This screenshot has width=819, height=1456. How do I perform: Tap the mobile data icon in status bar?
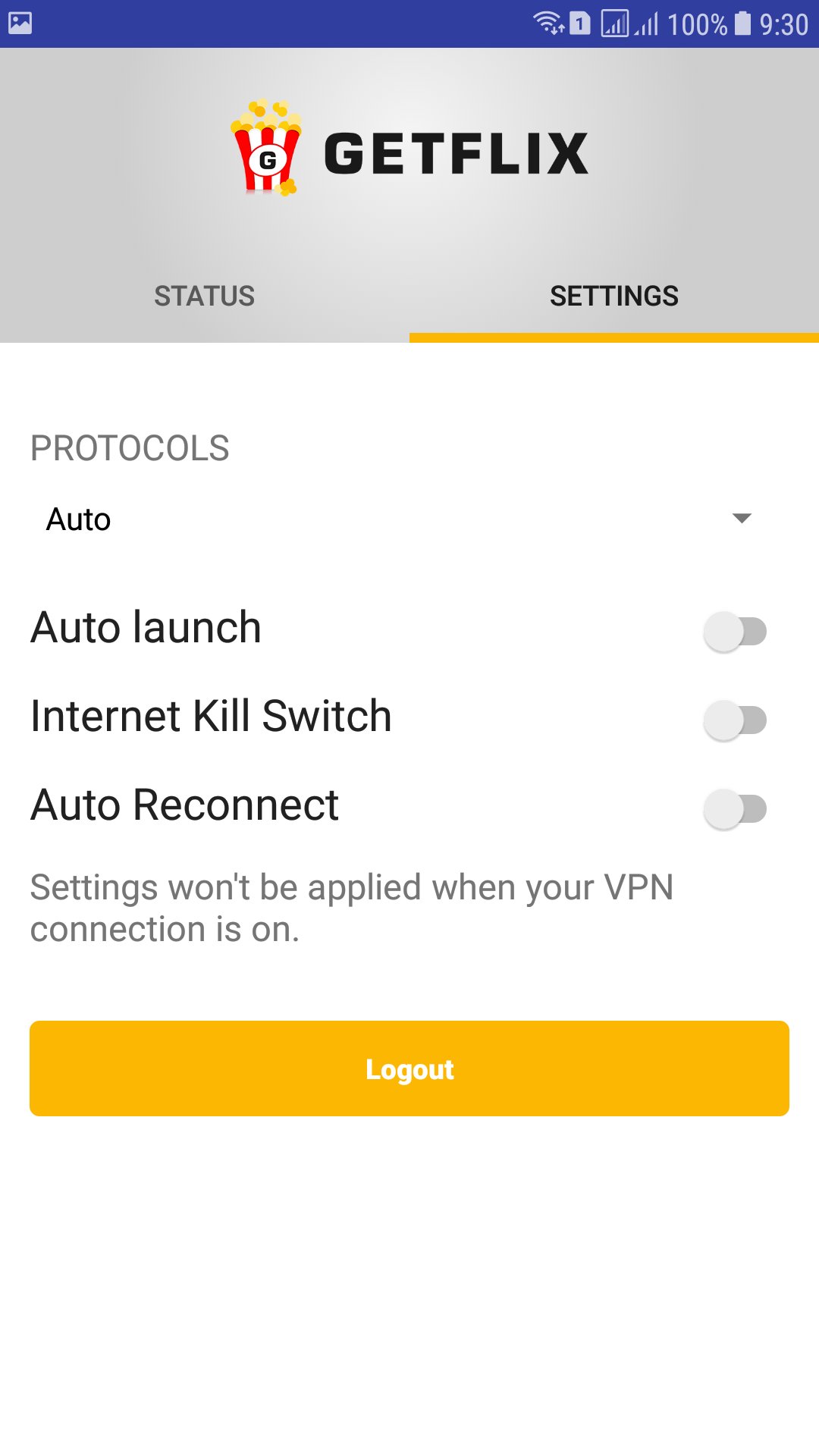[x=616, y=23]
